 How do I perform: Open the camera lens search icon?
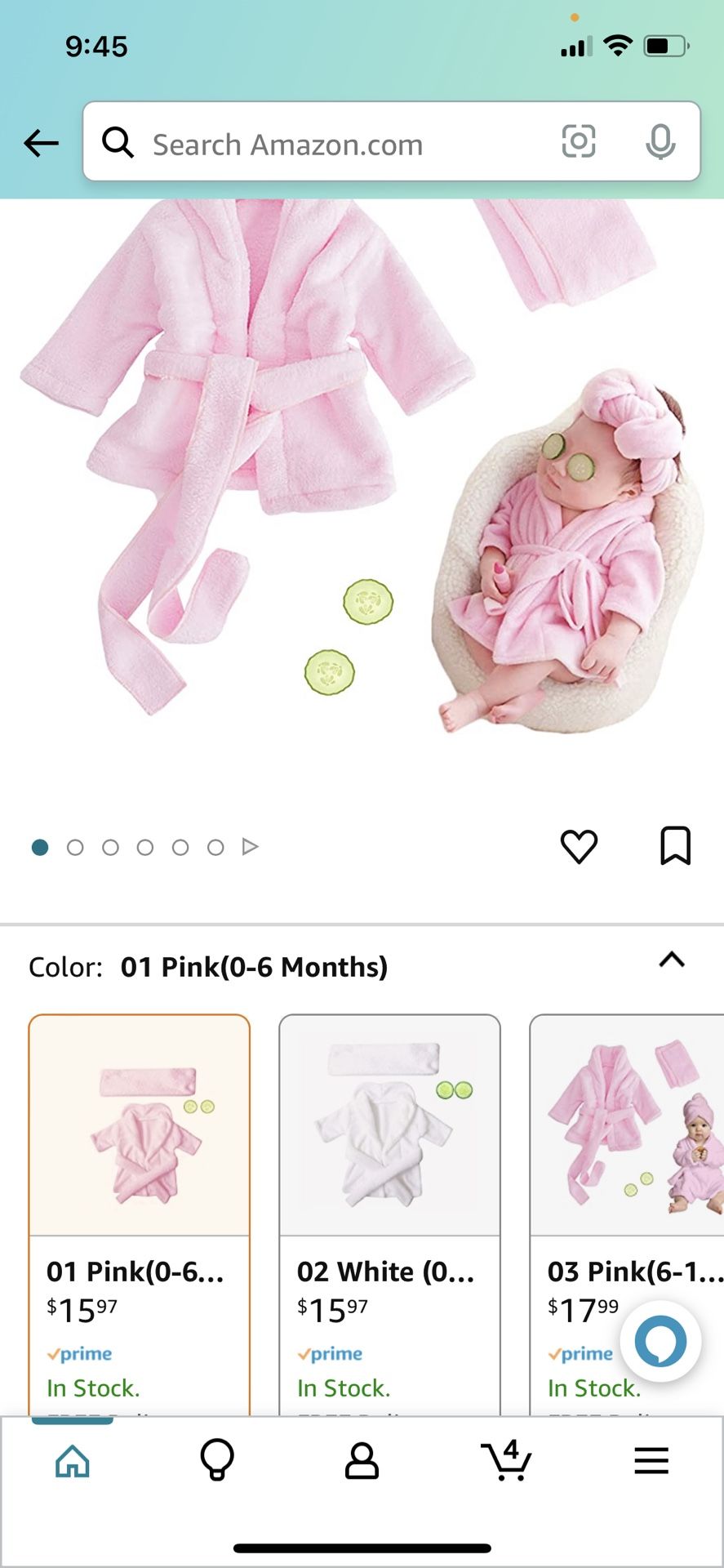[x=579, y=142]
